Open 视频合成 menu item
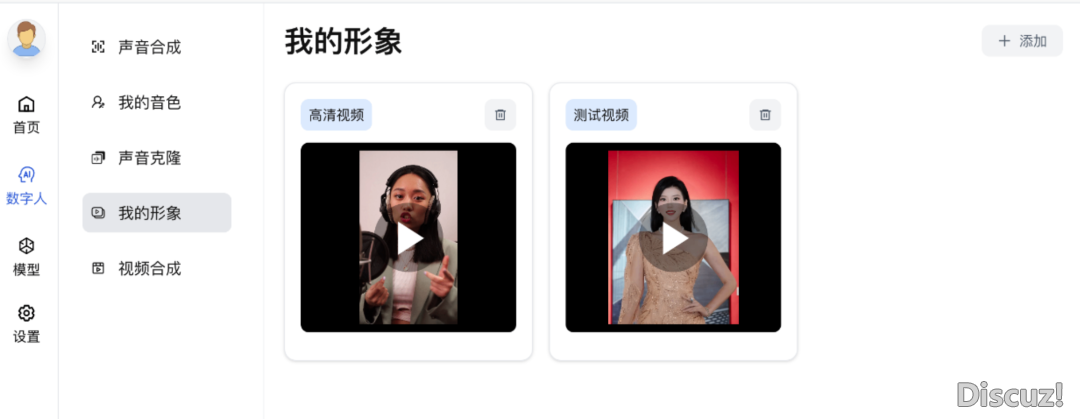This screenshot has height=419, width=1080. point(149,268)
